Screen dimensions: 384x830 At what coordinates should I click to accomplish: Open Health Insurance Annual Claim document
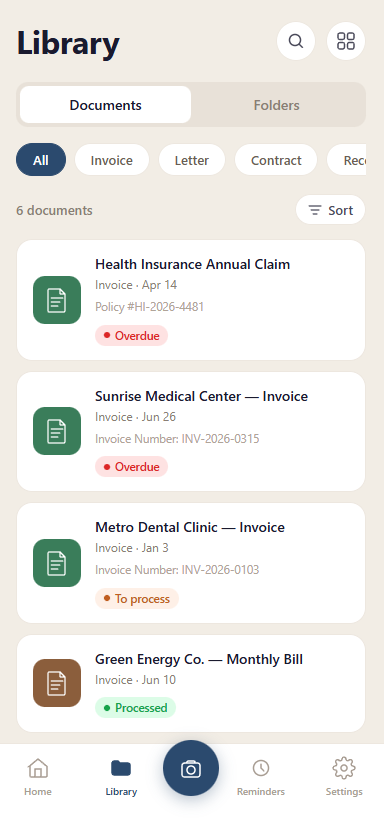pyautogui.click(x=191, y=300)
